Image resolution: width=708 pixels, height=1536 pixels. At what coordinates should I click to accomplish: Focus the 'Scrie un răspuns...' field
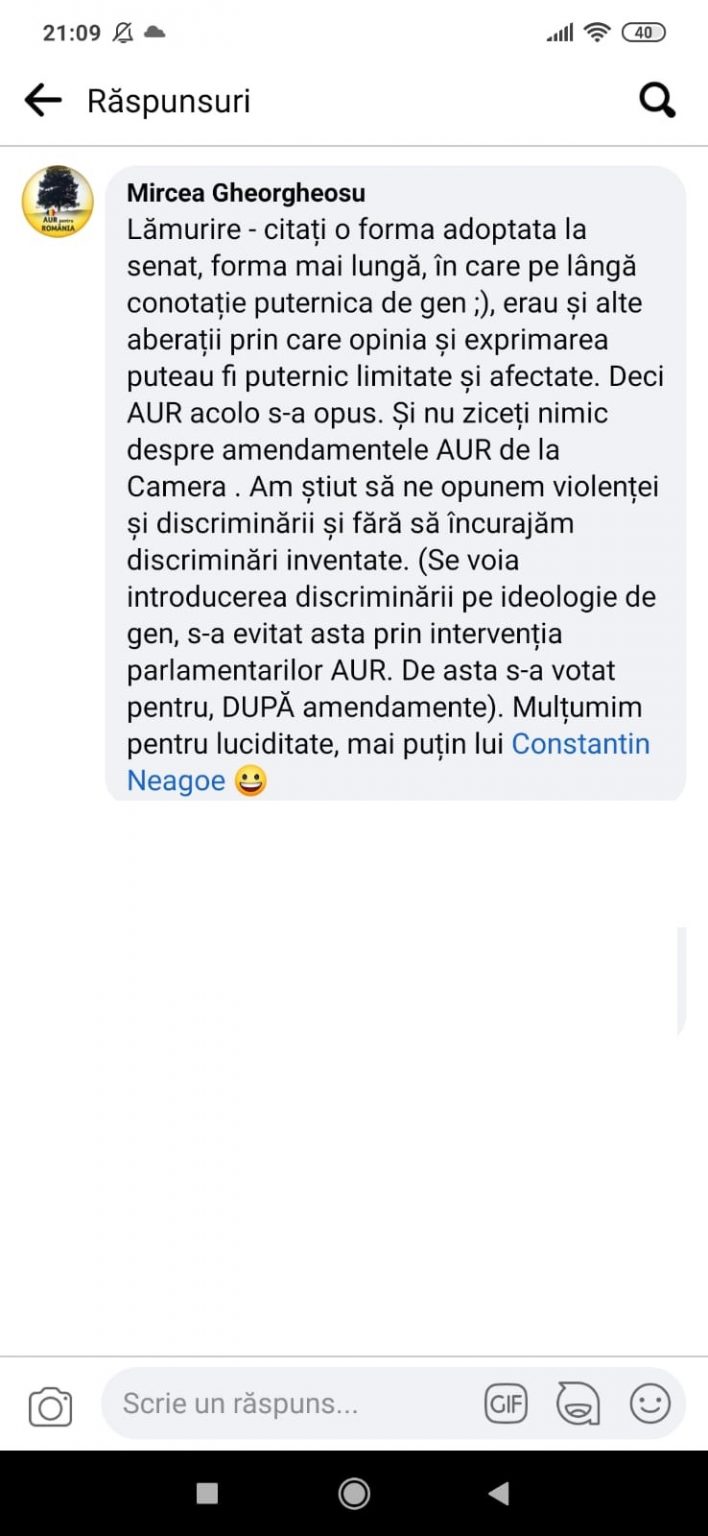pos(290,1404)
